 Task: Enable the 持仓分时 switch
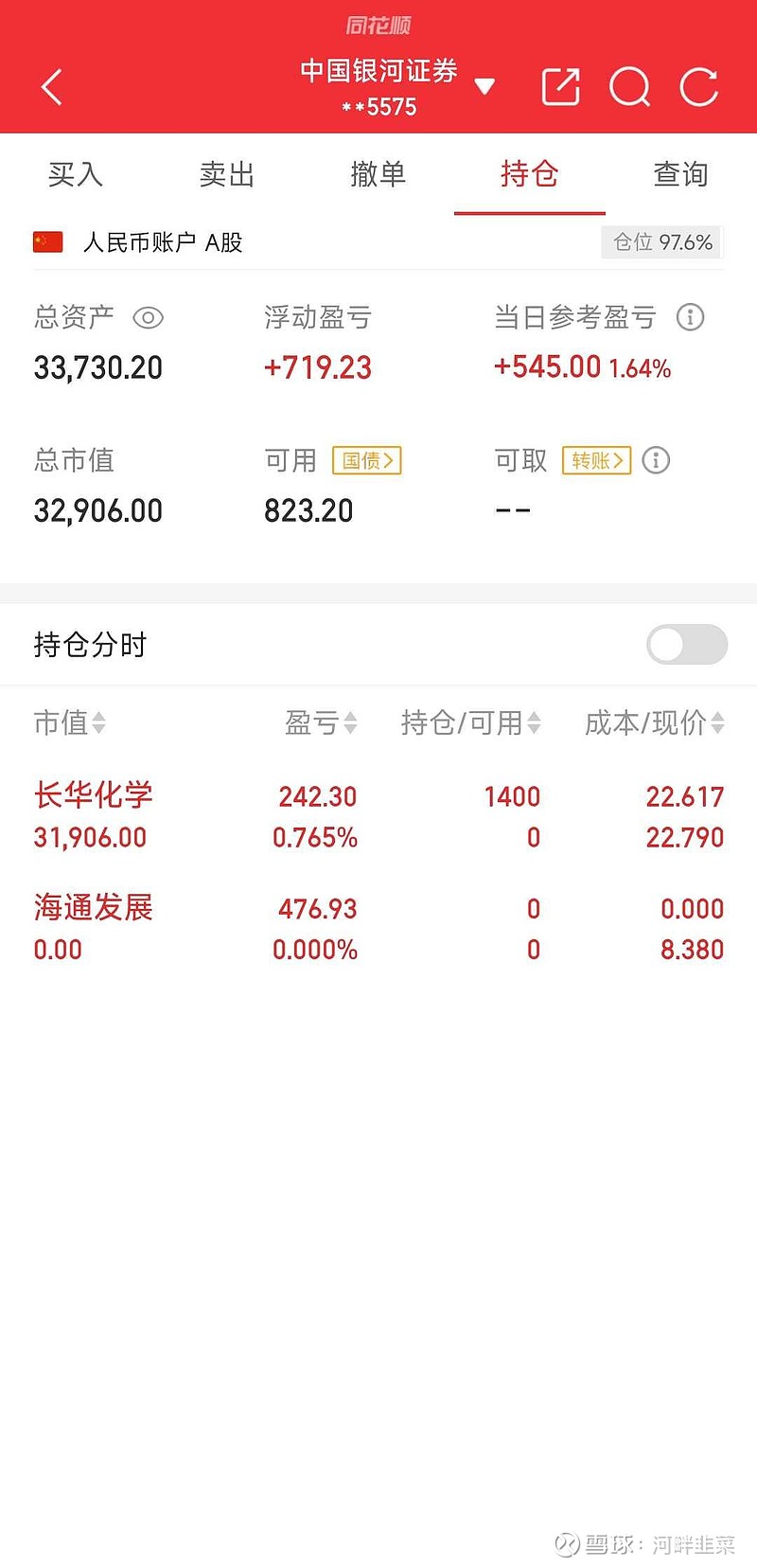click(687, 645)
